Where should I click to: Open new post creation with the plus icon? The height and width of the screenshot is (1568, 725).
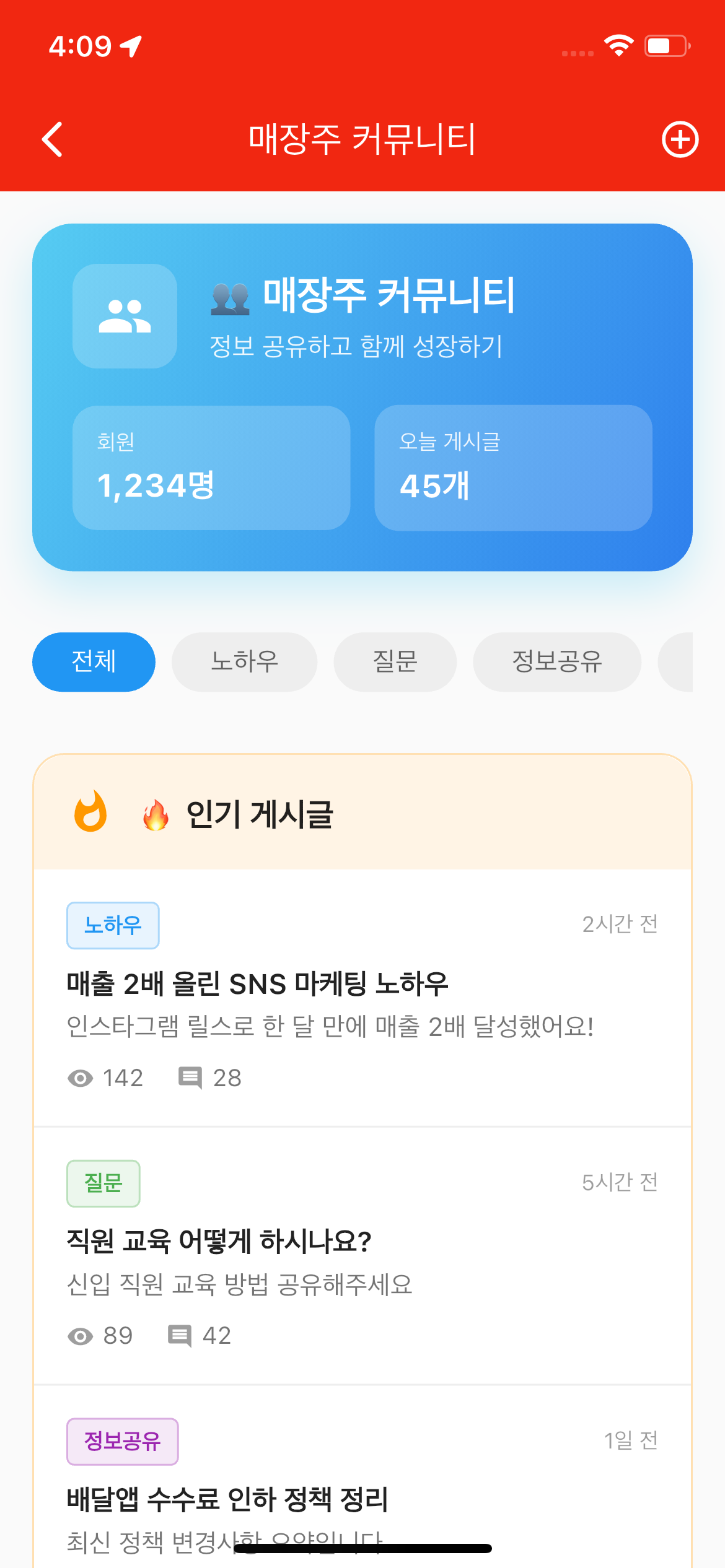click(680, 139)
